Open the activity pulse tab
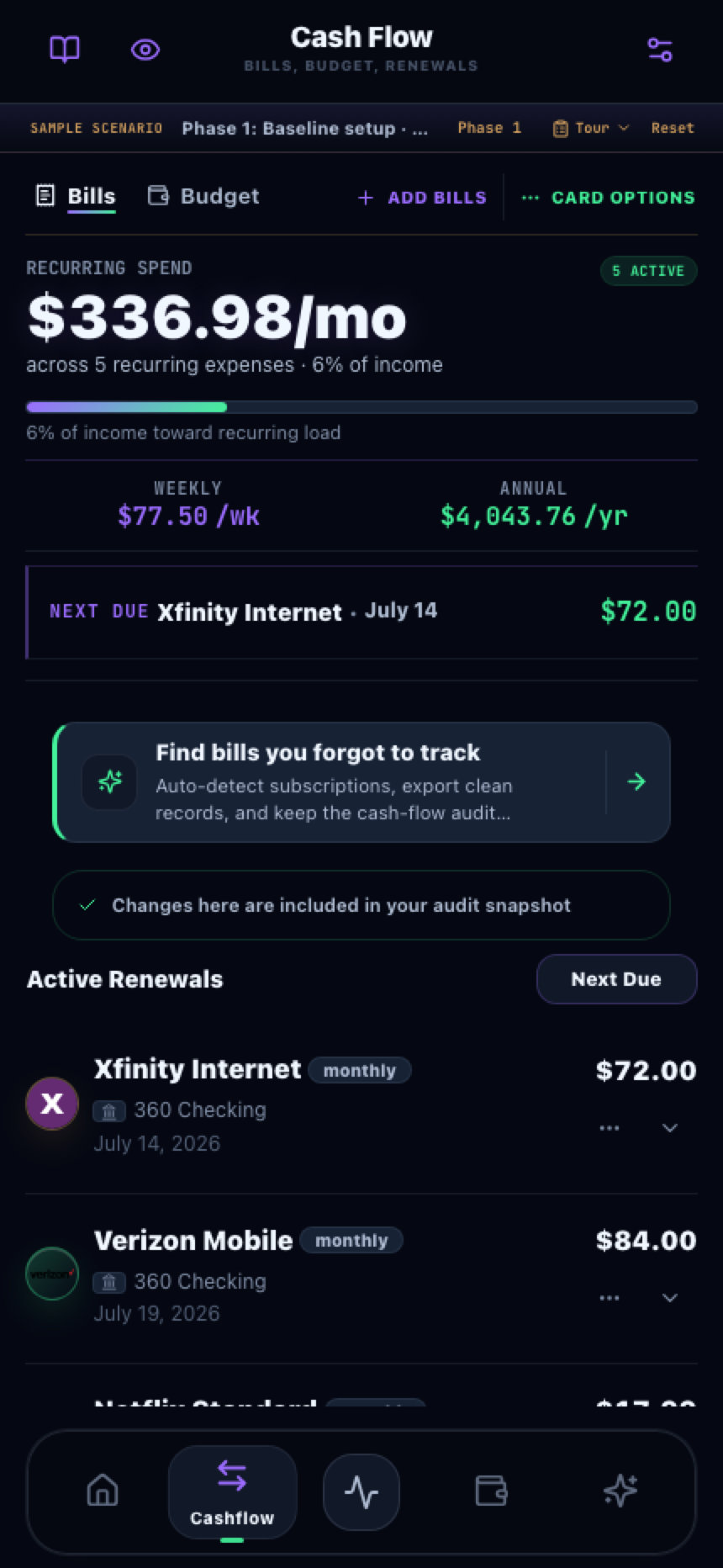This screenshot has height=1568, width=723. pyautogui.click(x=361, y=1492)
